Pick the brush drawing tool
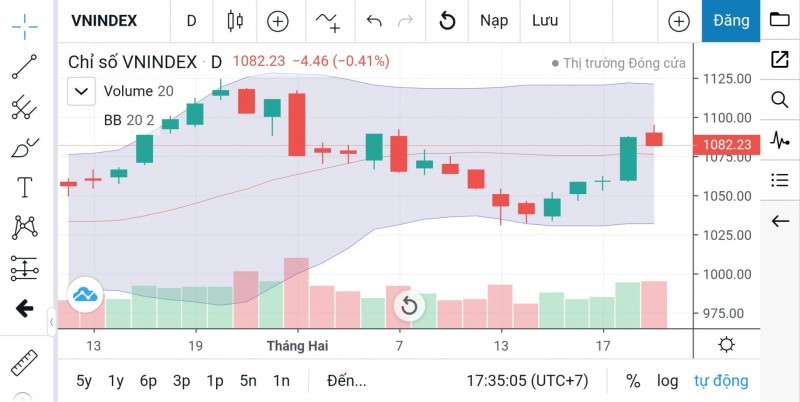This screenshot has width=800, height=402. click(x=25, y=147)
